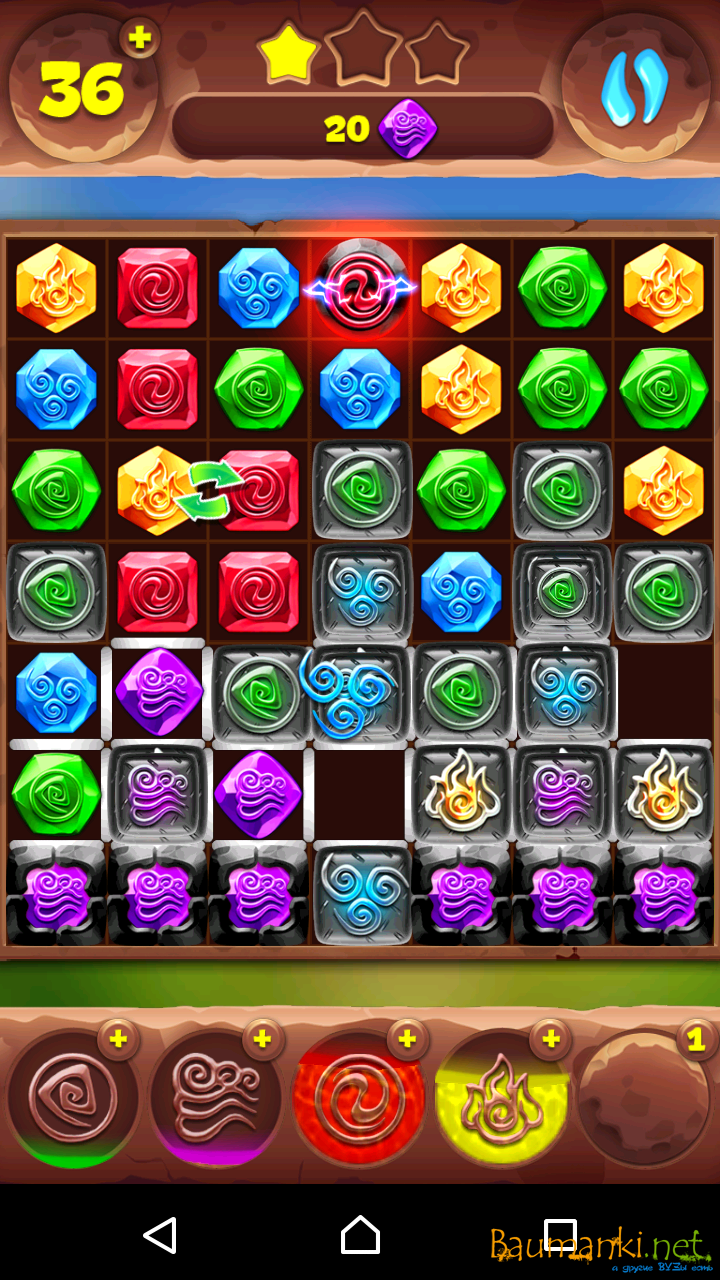720x1280 pixels.
Task: Tap the glowing lightning red special gem
Action: coord(360,289)
